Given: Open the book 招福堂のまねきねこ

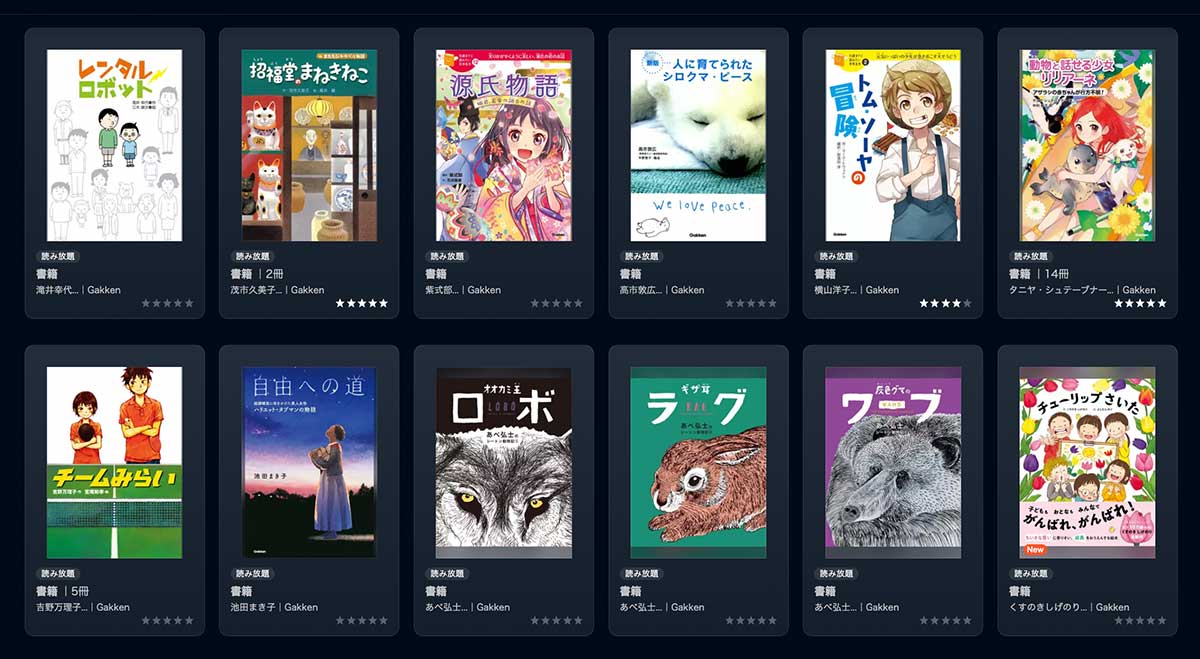Looking at the screenshot, I should coord(308,145).
